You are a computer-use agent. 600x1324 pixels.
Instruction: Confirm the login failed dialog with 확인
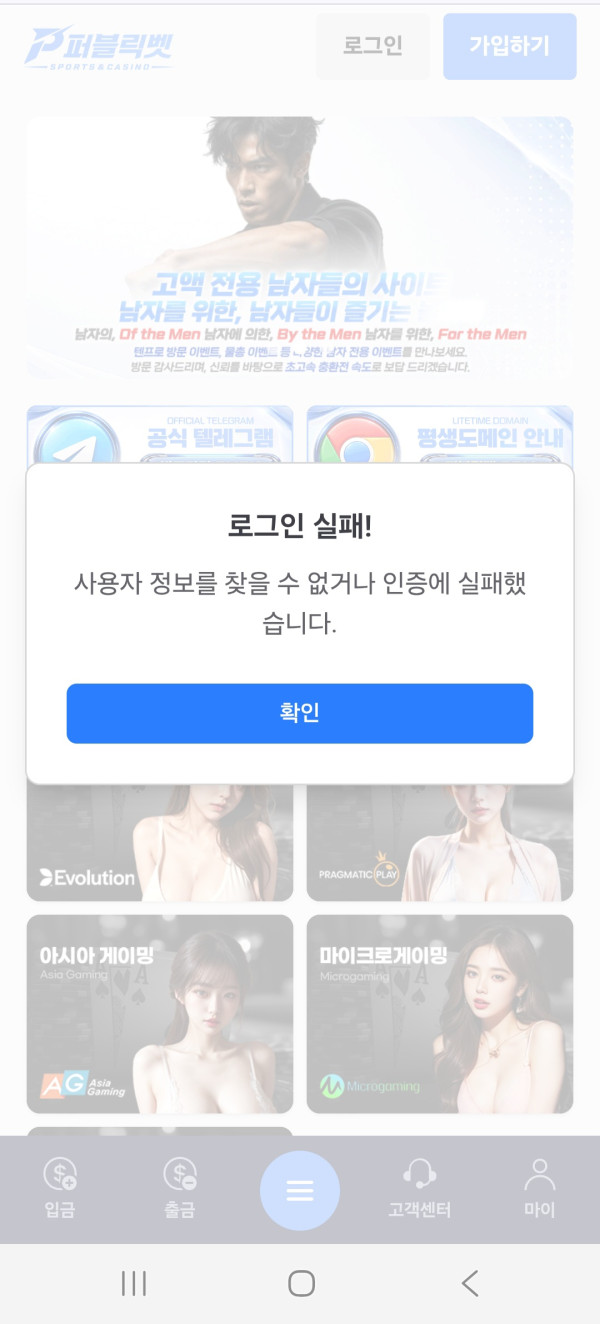click(x=300, y=713)
